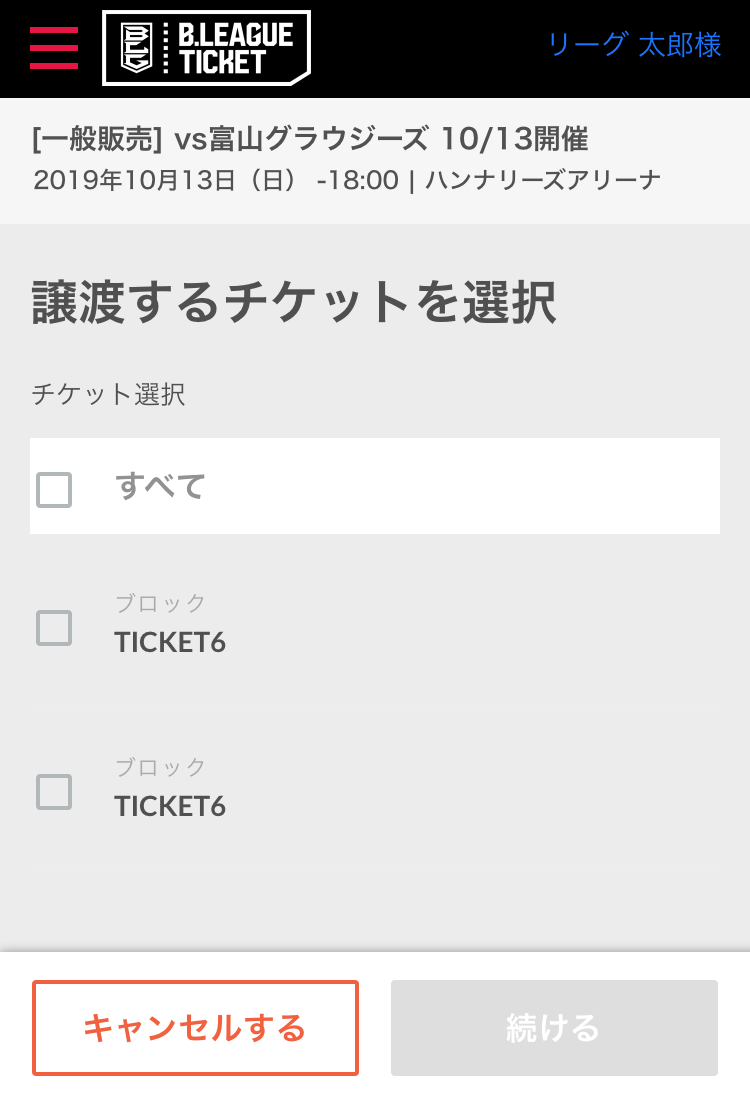Screen dimensions: 750x1096
Task: Tap the red menu icon in the header
Action: pyautogui.click(x=53, y=47)
